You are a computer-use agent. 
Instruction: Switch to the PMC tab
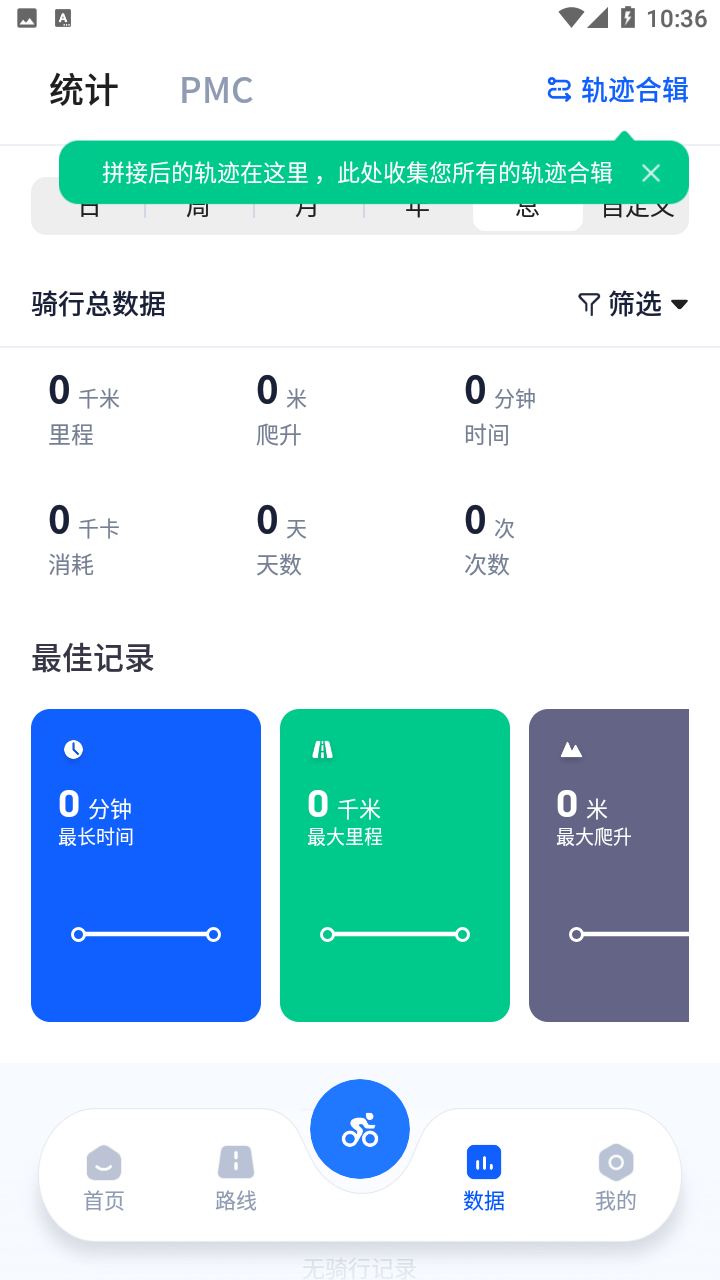point(216,90)
